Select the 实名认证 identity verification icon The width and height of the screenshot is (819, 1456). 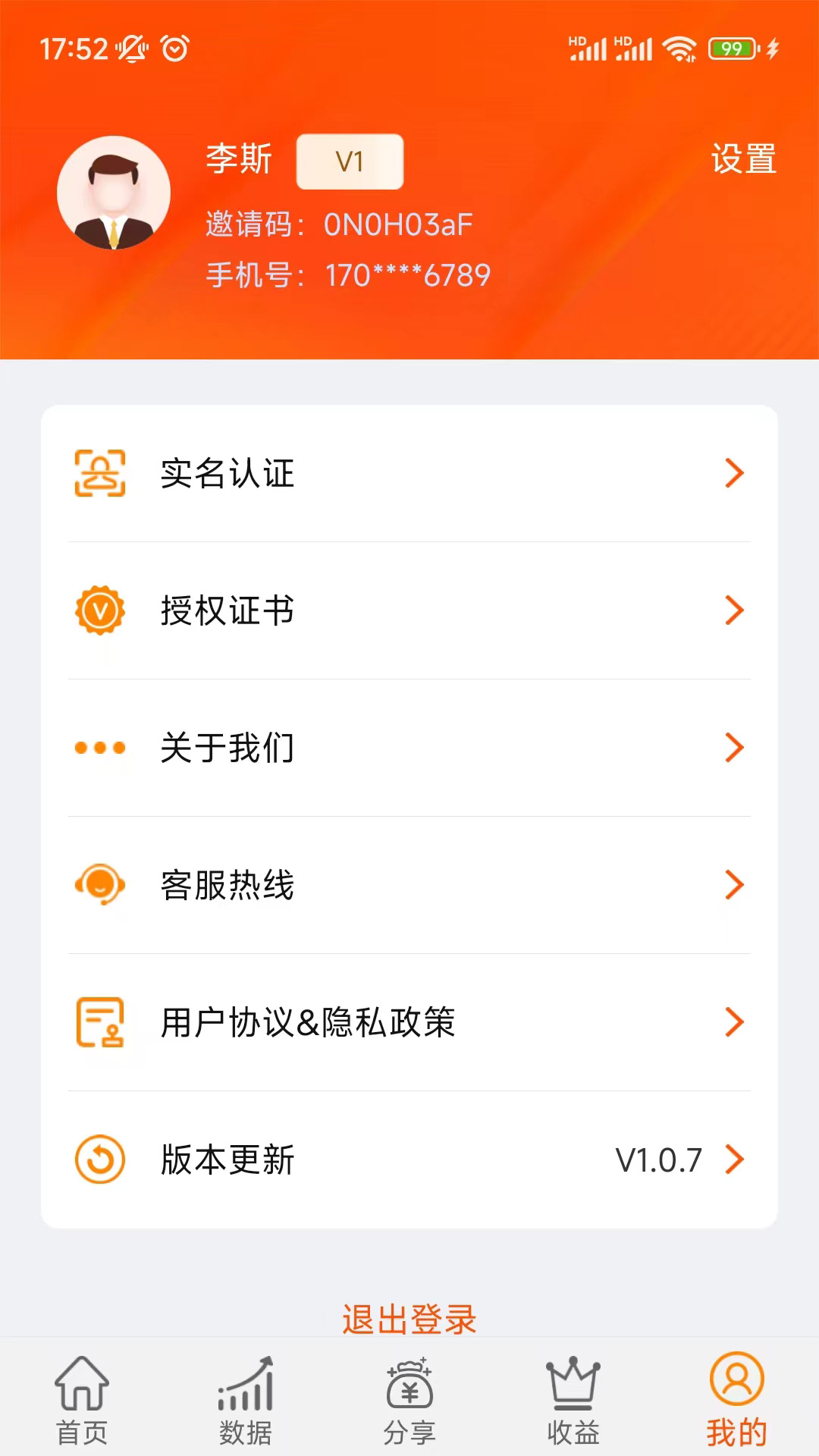(x=99, y=474)
